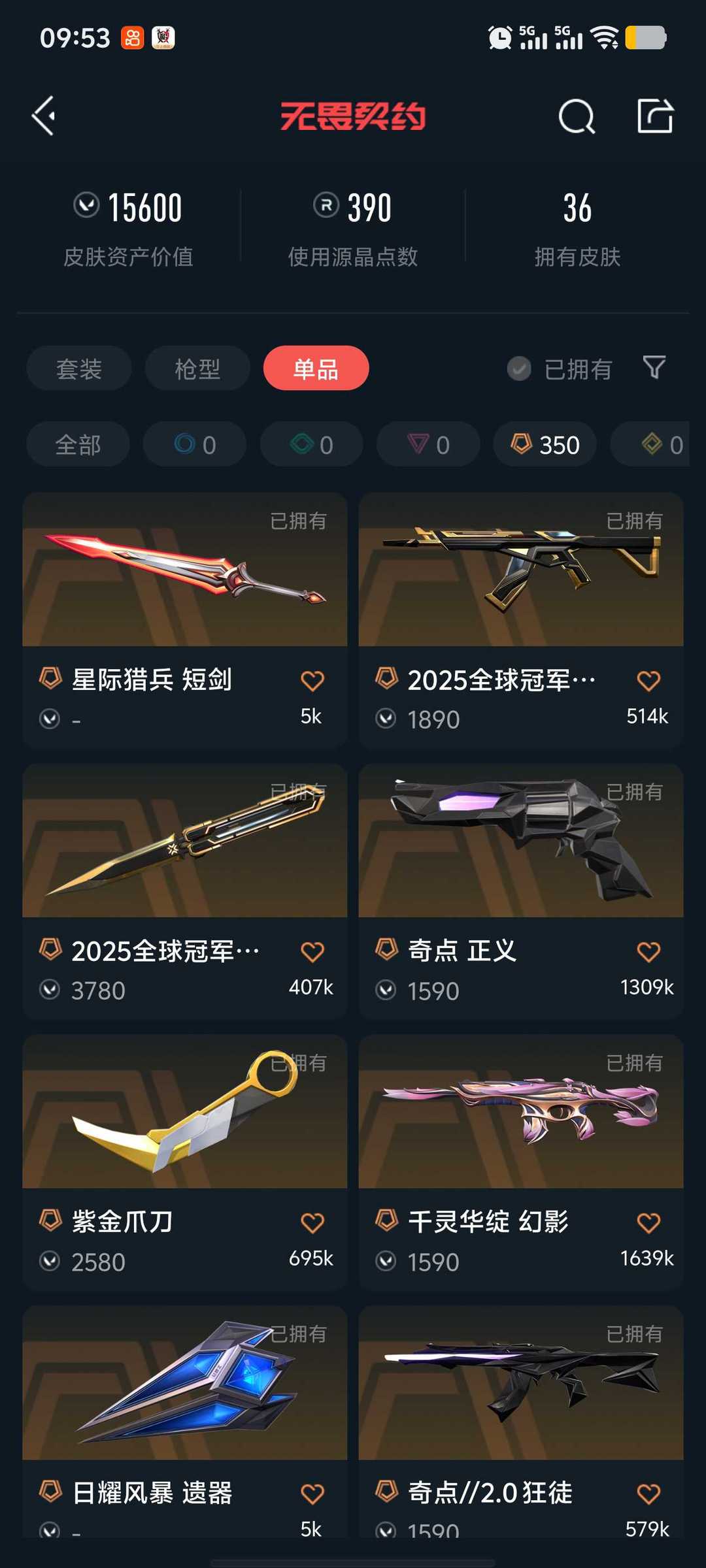Viewport: 706px width, 1568px height.
Task: Tap the share icon at top right
Action: 657,116
